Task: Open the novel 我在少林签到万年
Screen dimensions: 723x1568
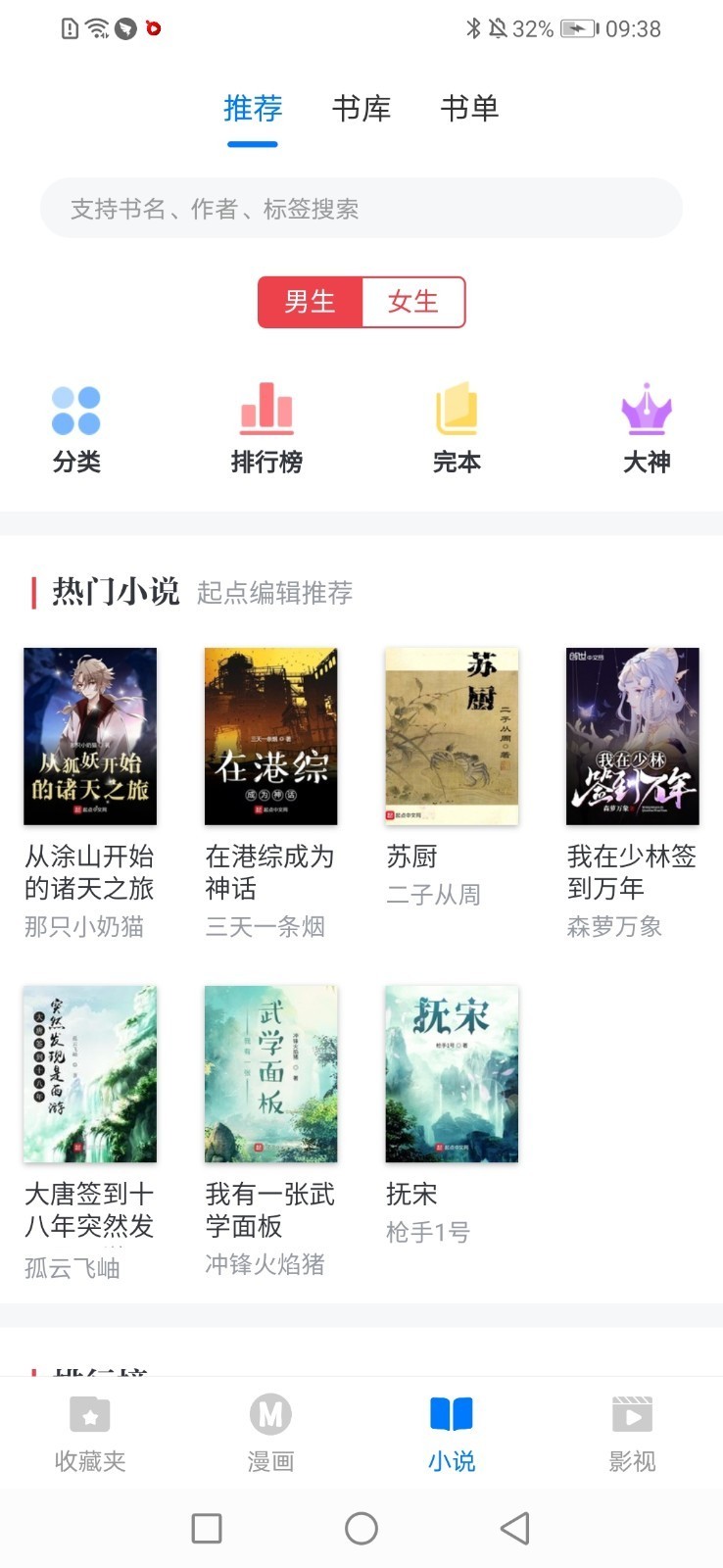Action: [633, 794]
